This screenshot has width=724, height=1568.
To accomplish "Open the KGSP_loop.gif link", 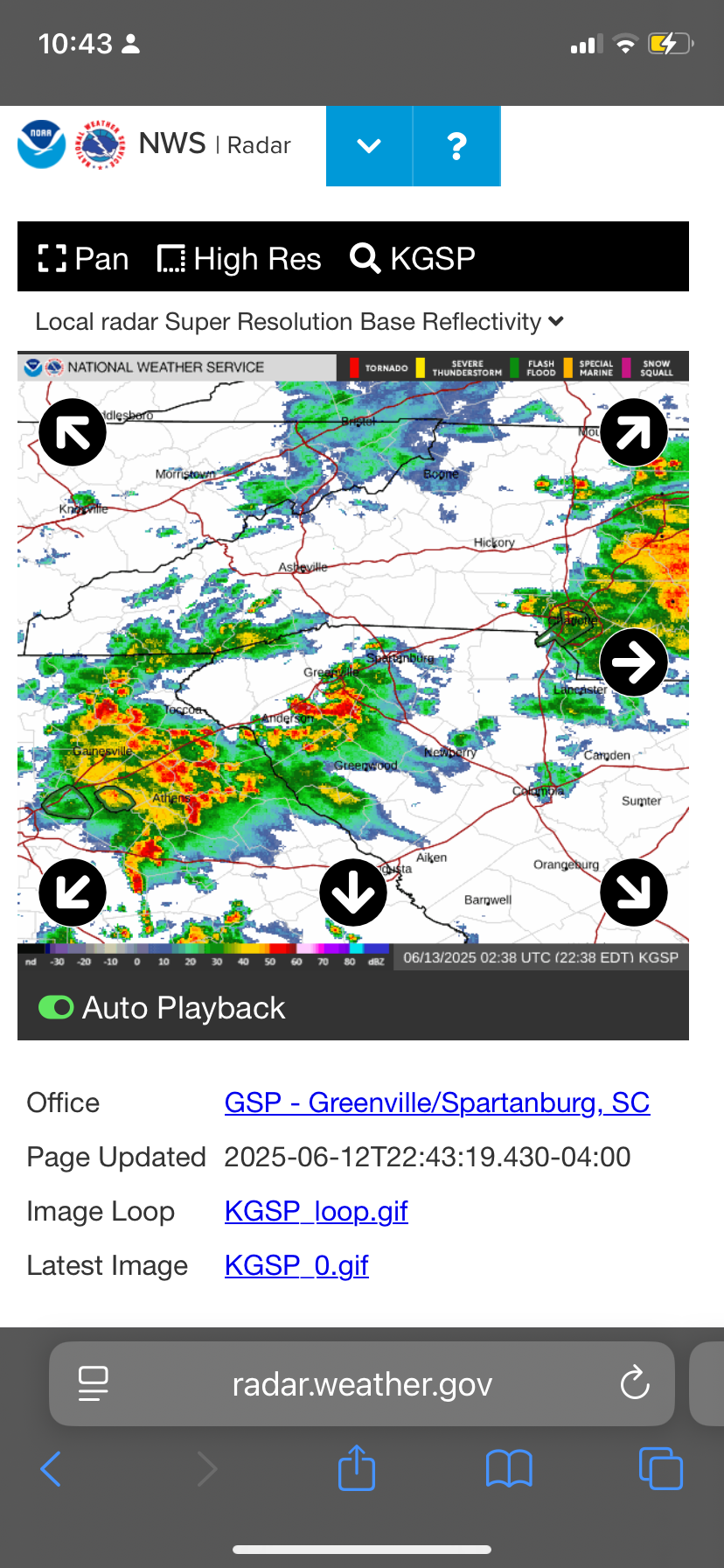I will [317, 1211].
